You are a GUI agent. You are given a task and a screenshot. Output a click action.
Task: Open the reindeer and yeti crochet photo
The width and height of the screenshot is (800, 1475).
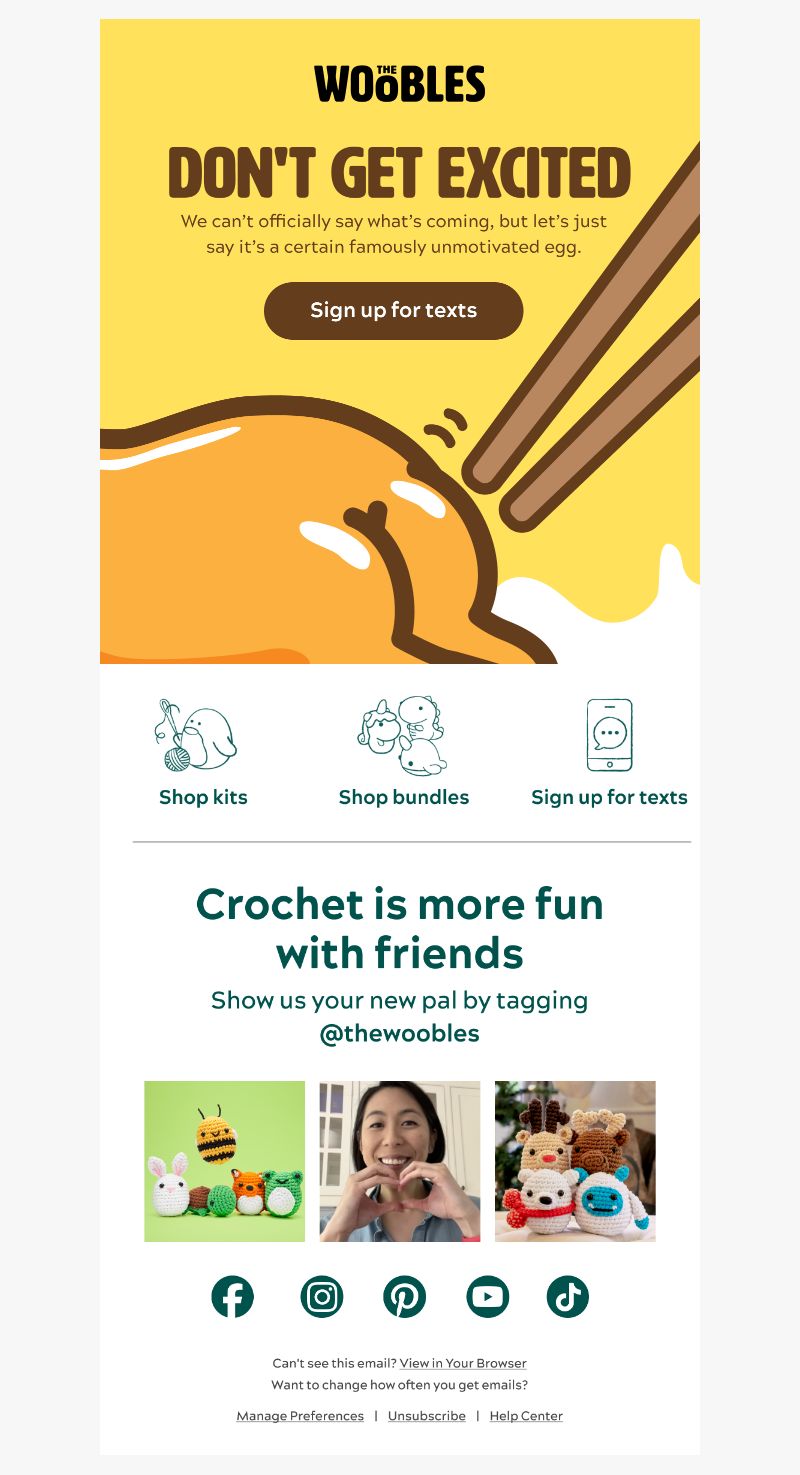575,1161
